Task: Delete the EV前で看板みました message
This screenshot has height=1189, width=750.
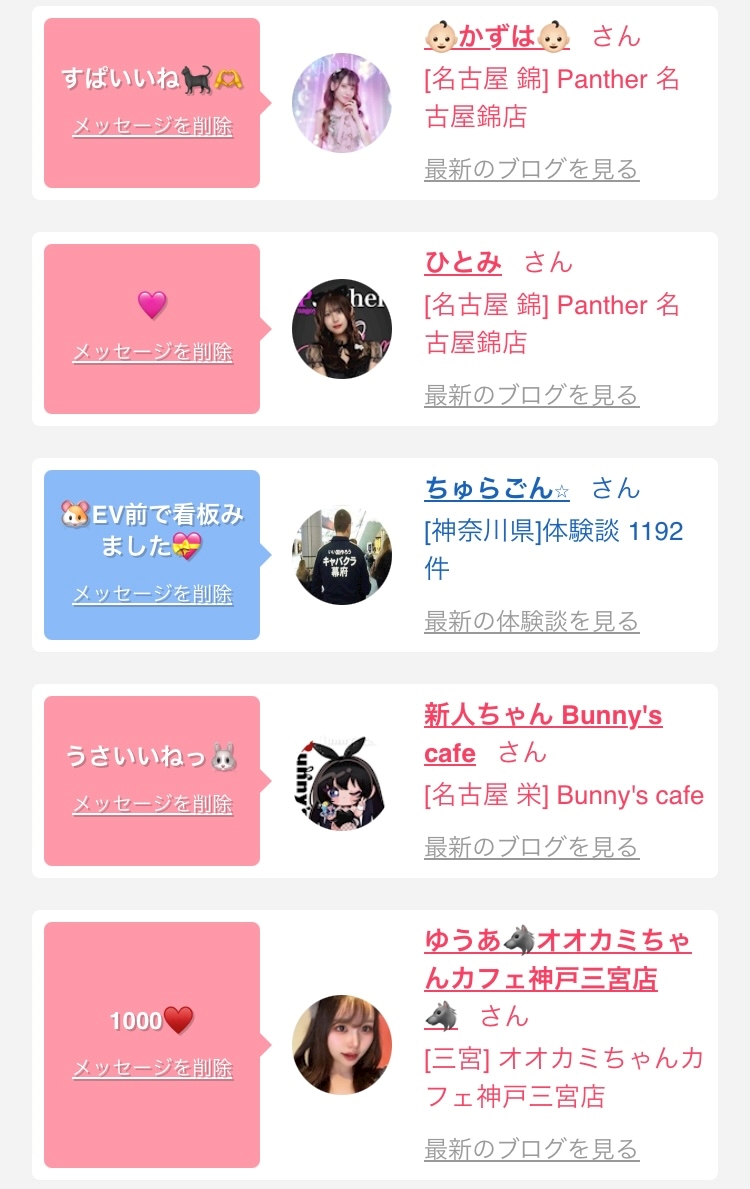Action: tap(152, 594)
